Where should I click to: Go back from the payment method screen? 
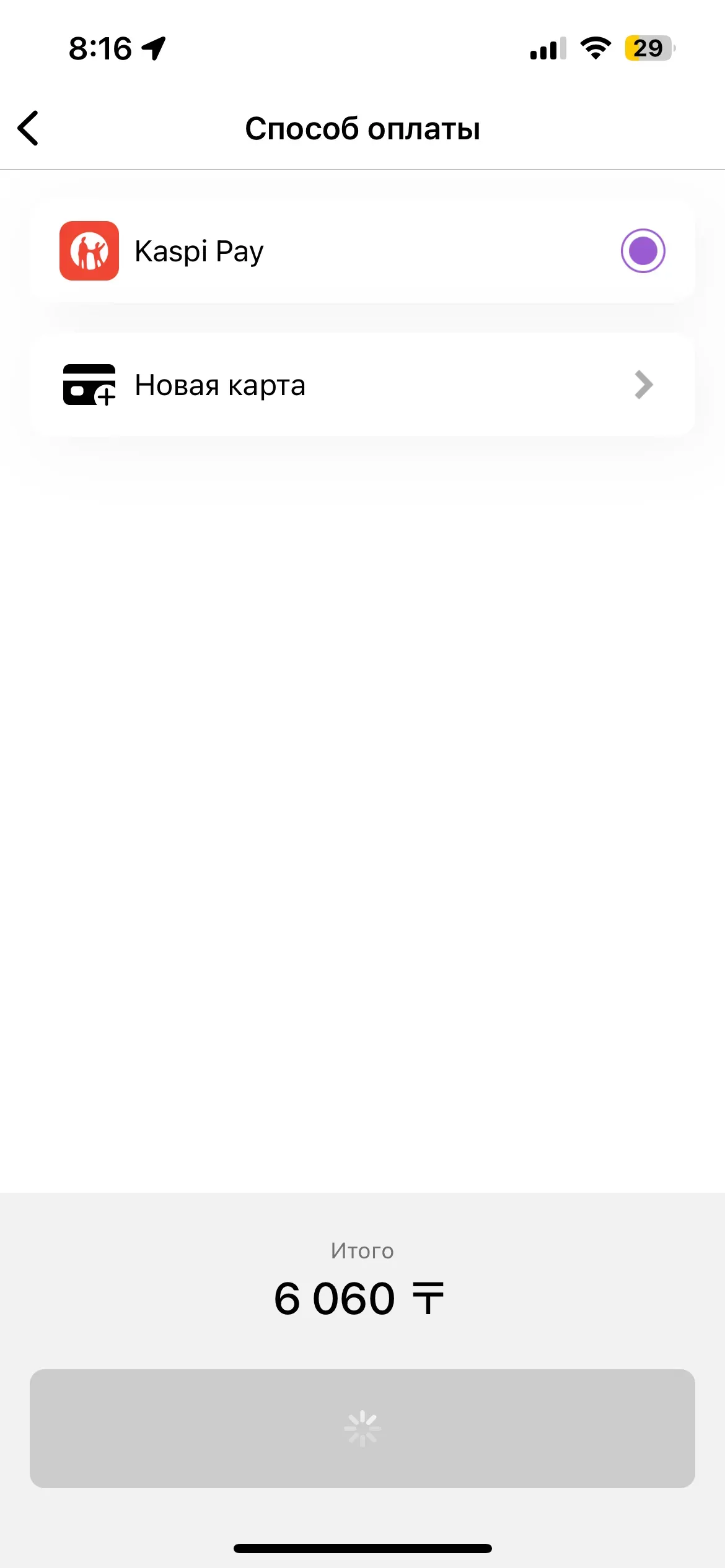coord(29,128)
